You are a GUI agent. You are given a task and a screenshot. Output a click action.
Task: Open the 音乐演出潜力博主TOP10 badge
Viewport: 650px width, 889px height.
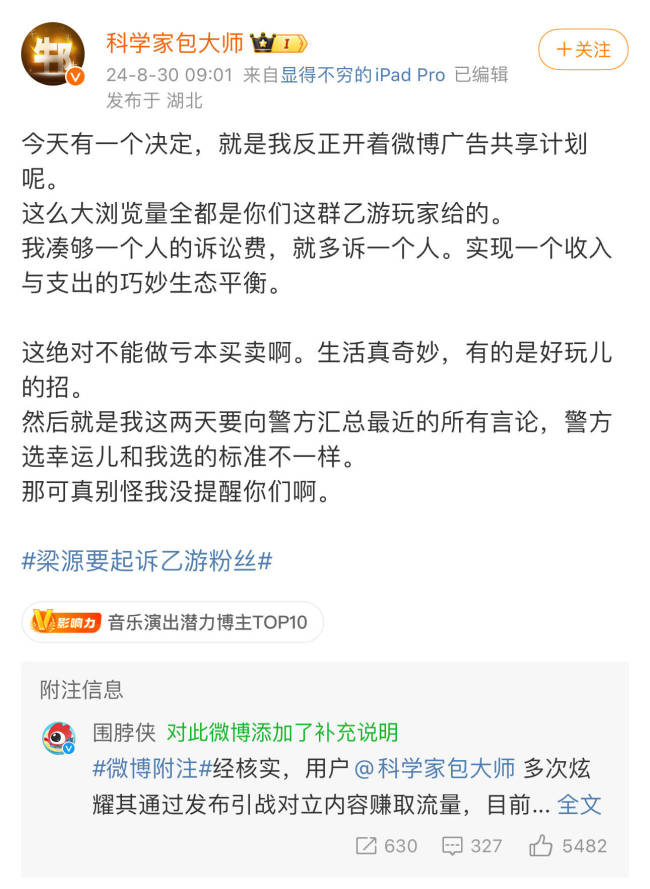pos(172,622)
